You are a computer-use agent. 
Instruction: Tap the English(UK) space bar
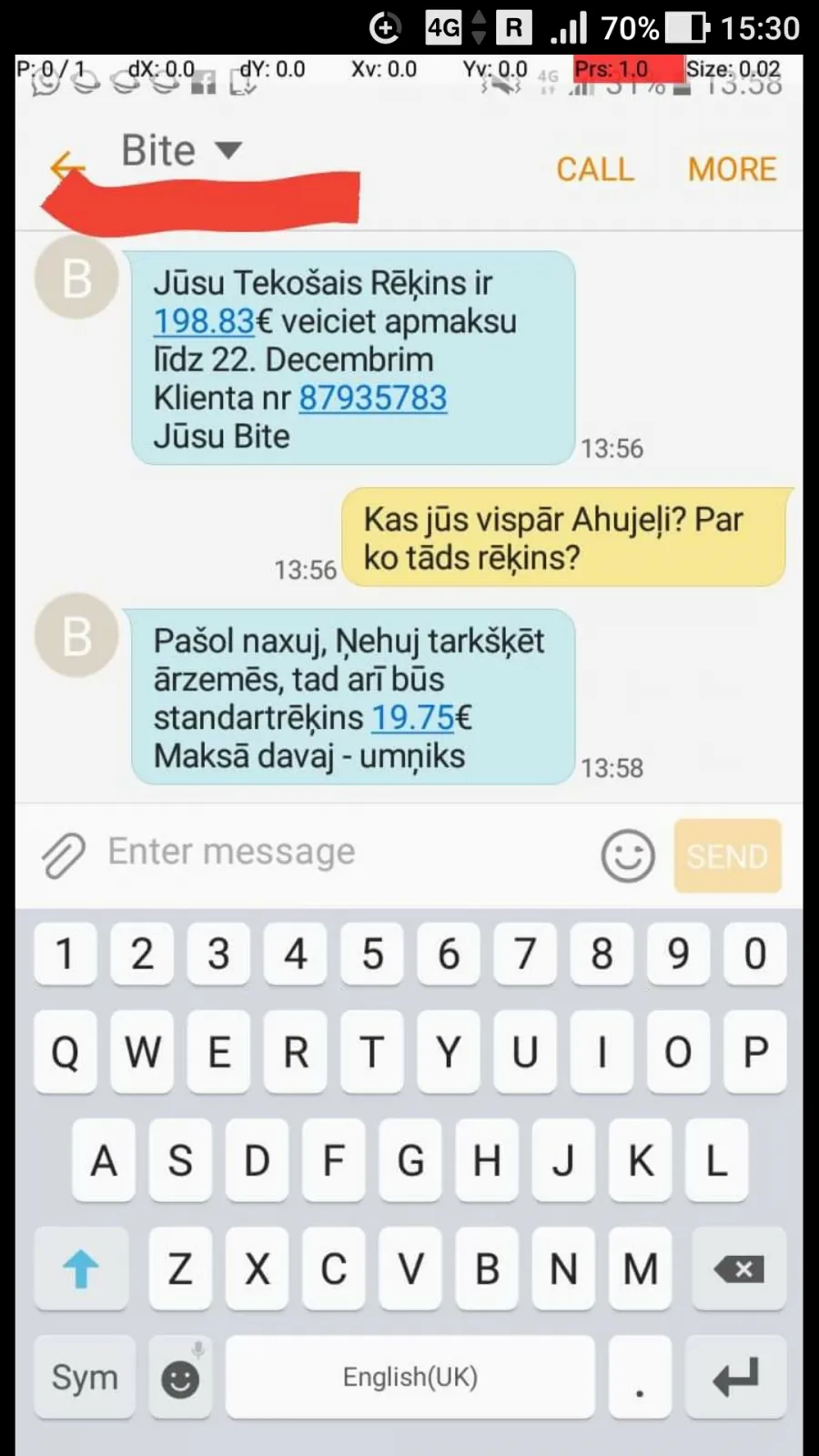[410, 1377]
